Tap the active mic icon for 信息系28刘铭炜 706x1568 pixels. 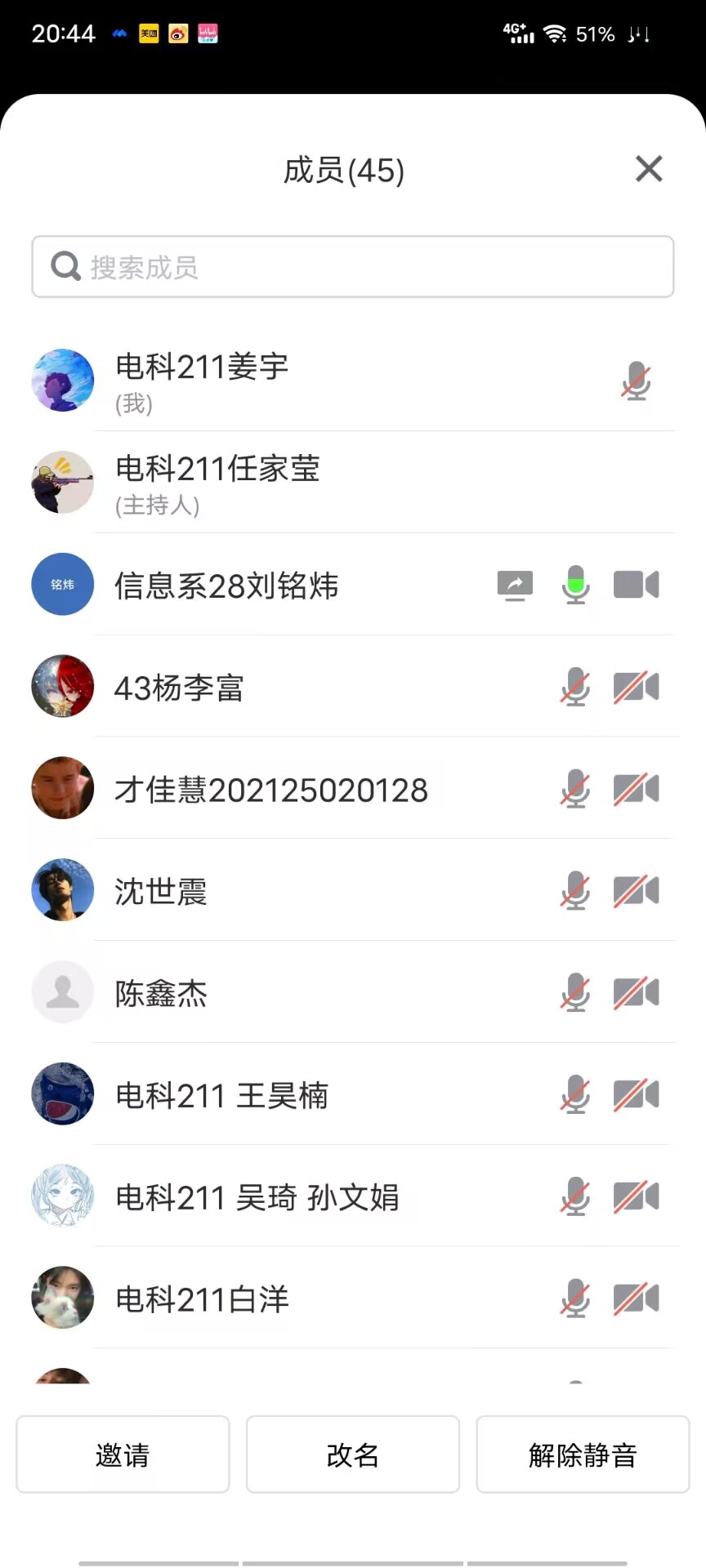[576, 585]
